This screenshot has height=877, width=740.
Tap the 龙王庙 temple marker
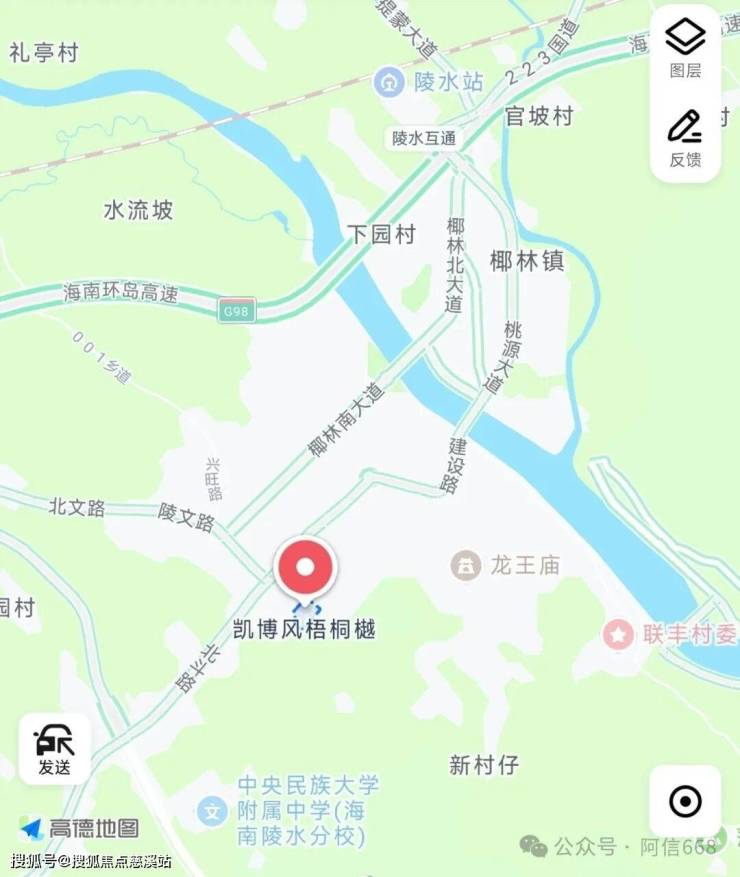coord(465,565)
